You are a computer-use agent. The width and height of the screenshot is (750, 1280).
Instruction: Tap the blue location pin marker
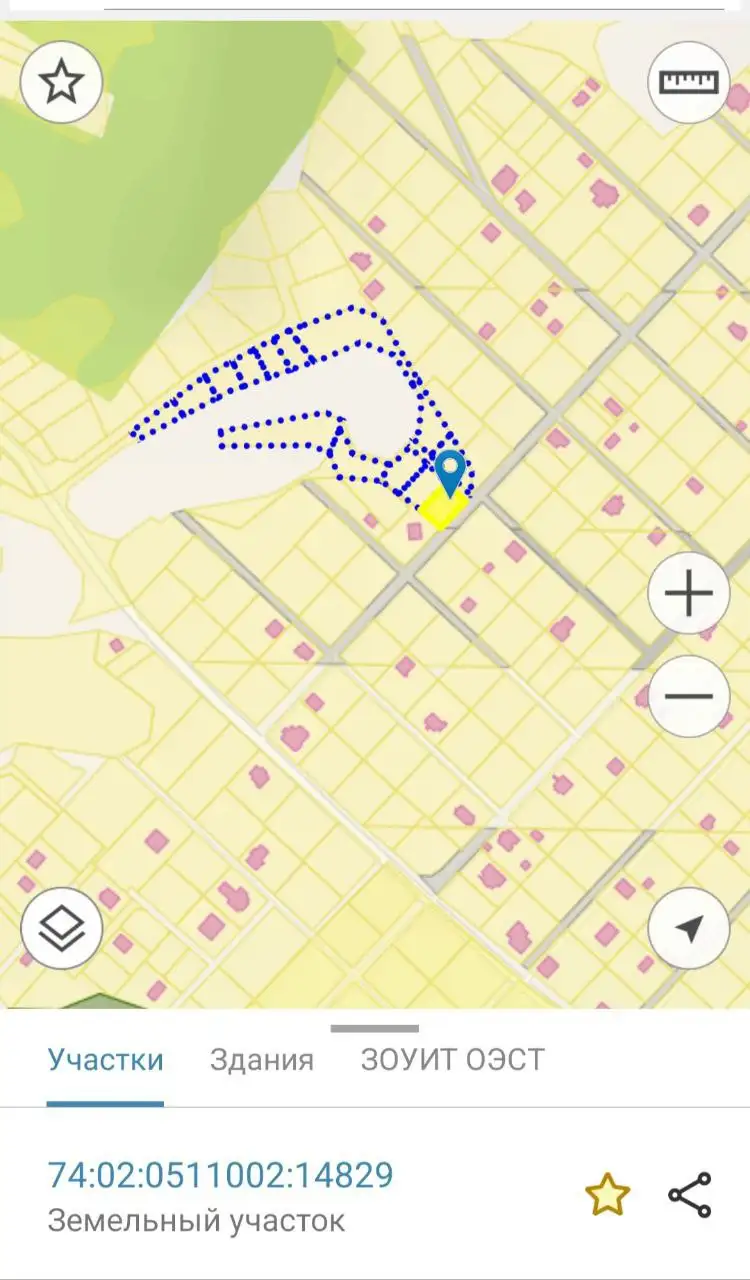(x=452, y=472)
